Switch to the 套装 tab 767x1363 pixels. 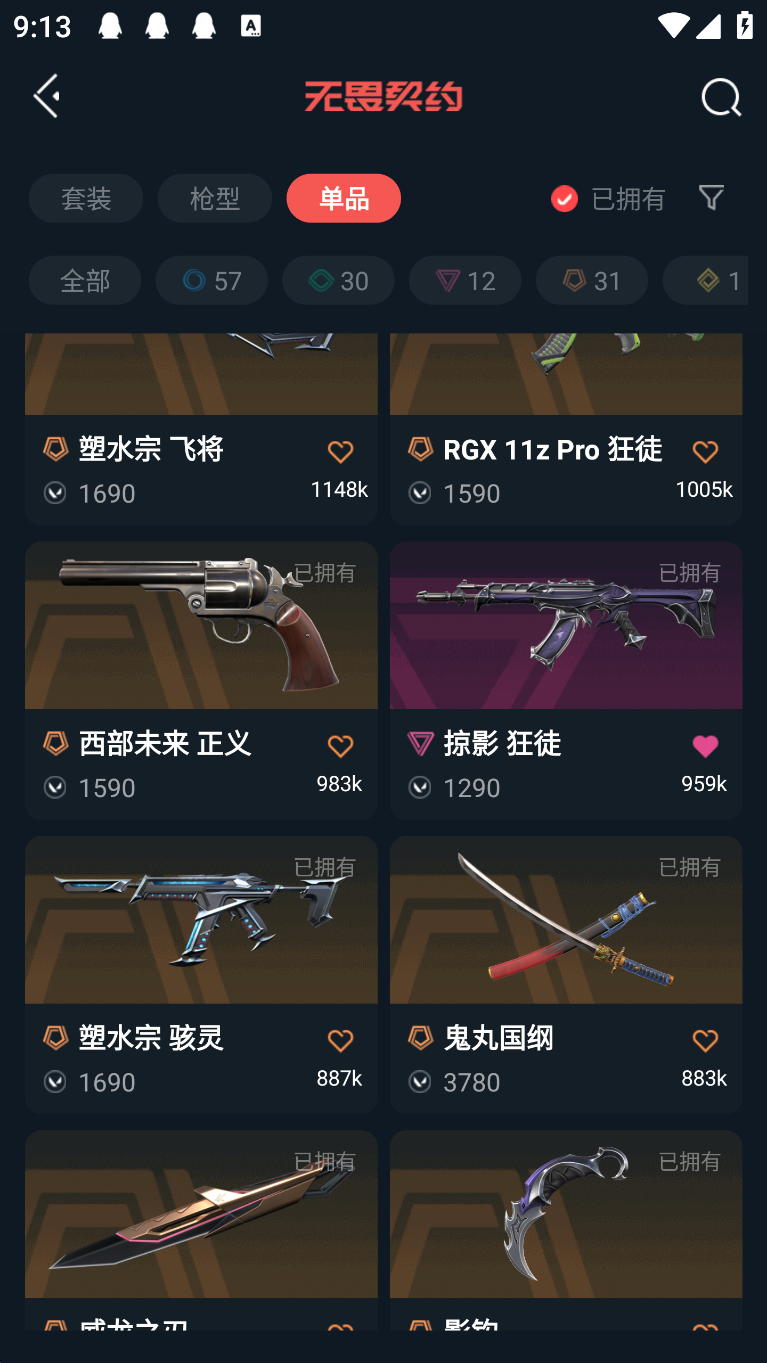point(86,198)
